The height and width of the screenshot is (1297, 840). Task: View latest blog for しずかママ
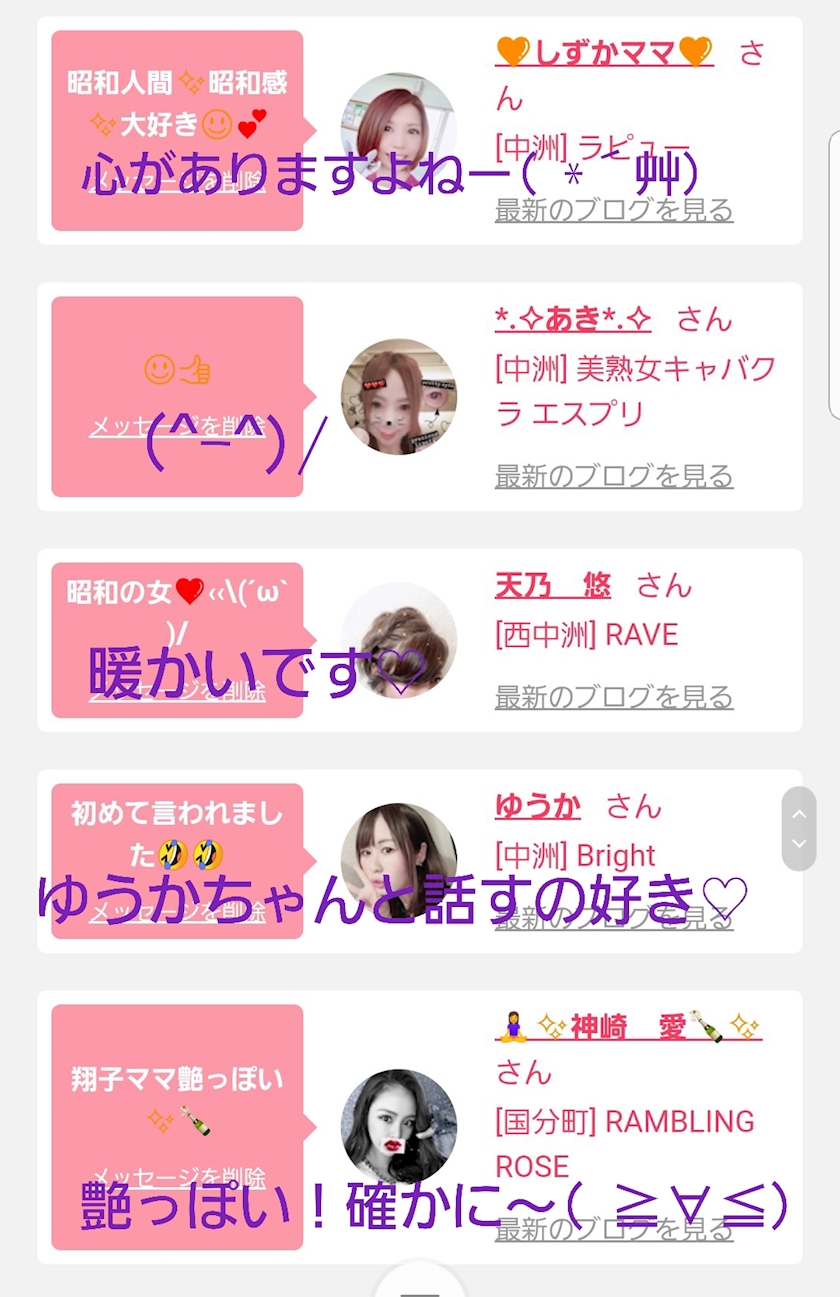click(614, 210)
